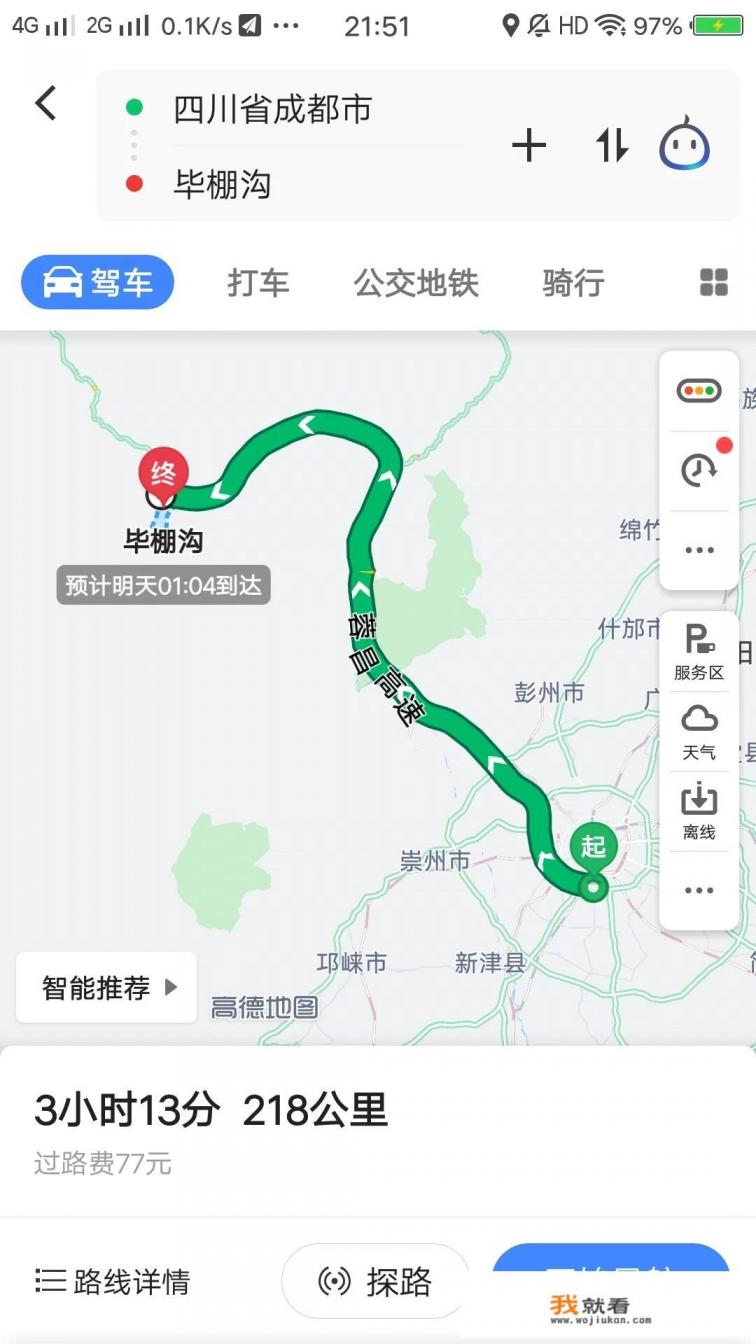Image resolution: width=756 pixels, height=1344 pixels.
Task: Add a waypoint with the plus icon
Action: pyautogui.click(x=529, y=145)
